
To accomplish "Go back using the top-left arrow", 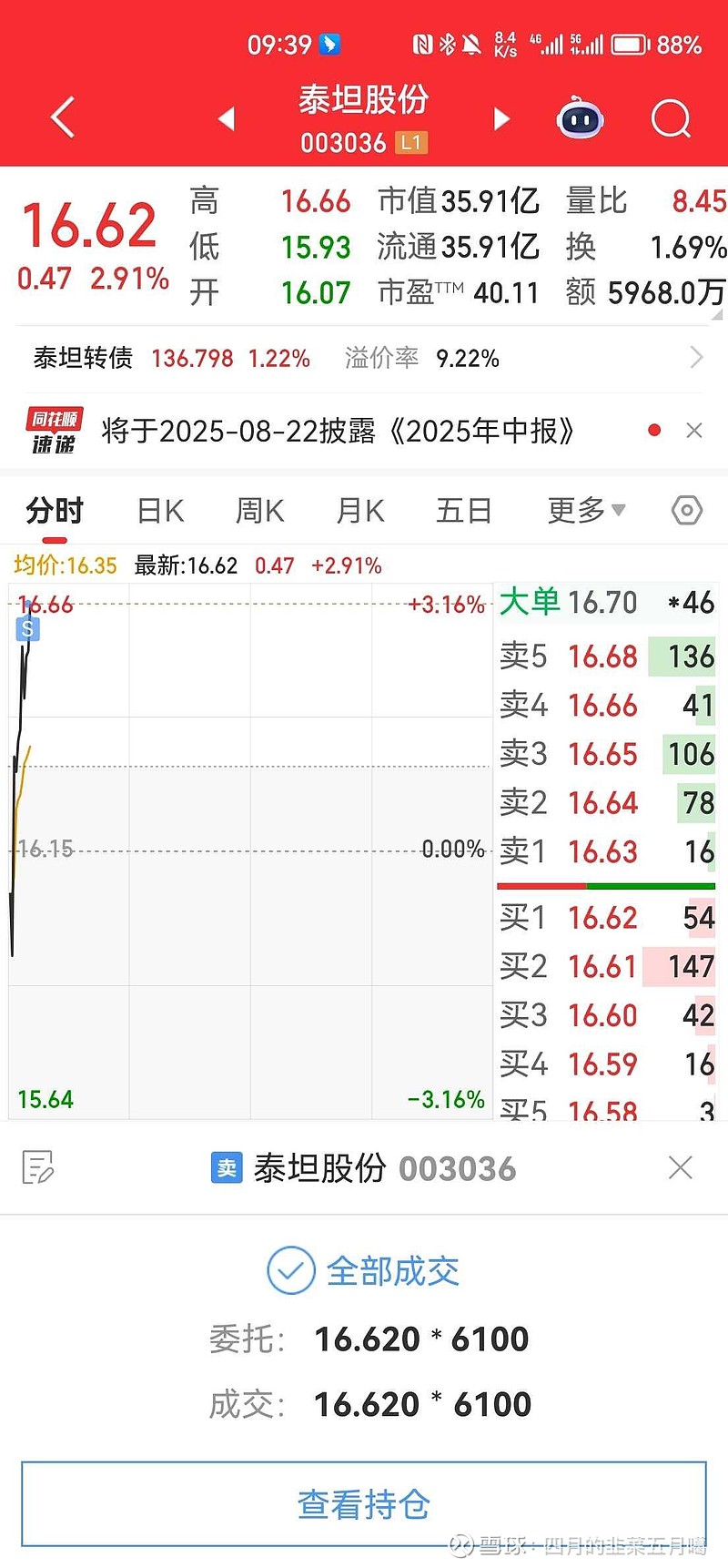I will click(x=62, y=118).
